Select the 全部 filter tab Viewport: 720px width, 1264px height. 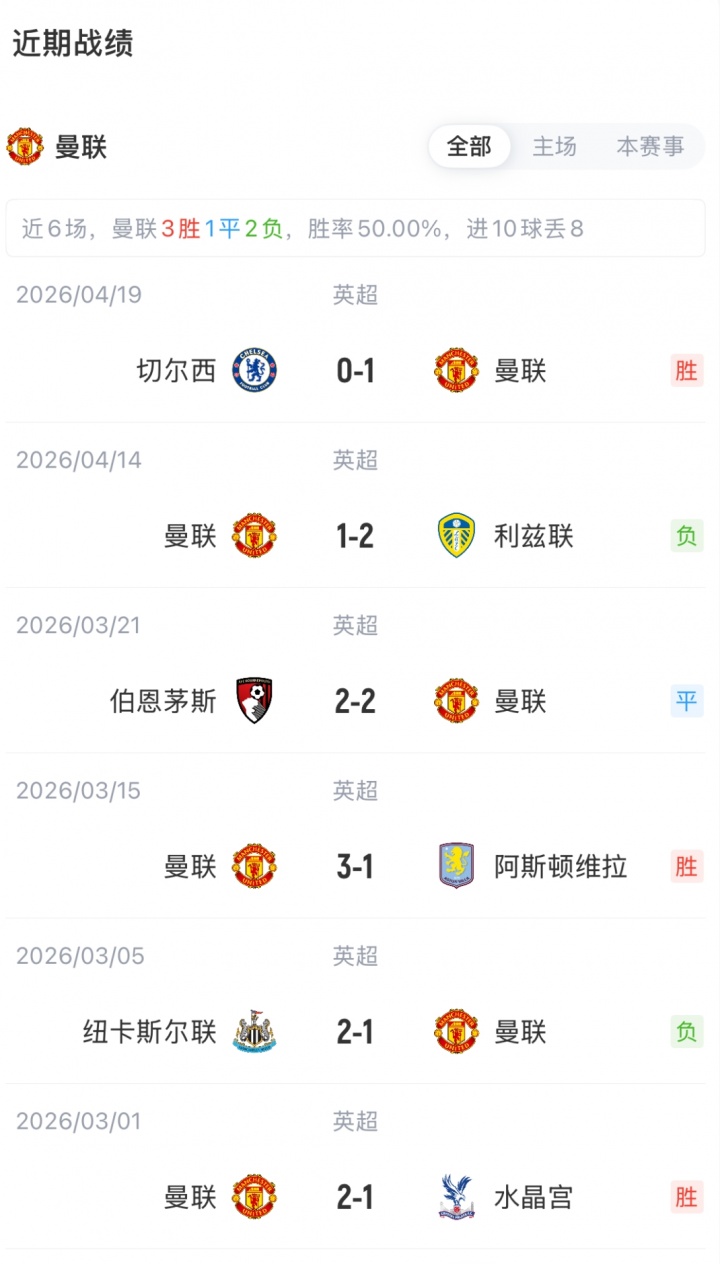pyautogui.click(x=469, y=147)
